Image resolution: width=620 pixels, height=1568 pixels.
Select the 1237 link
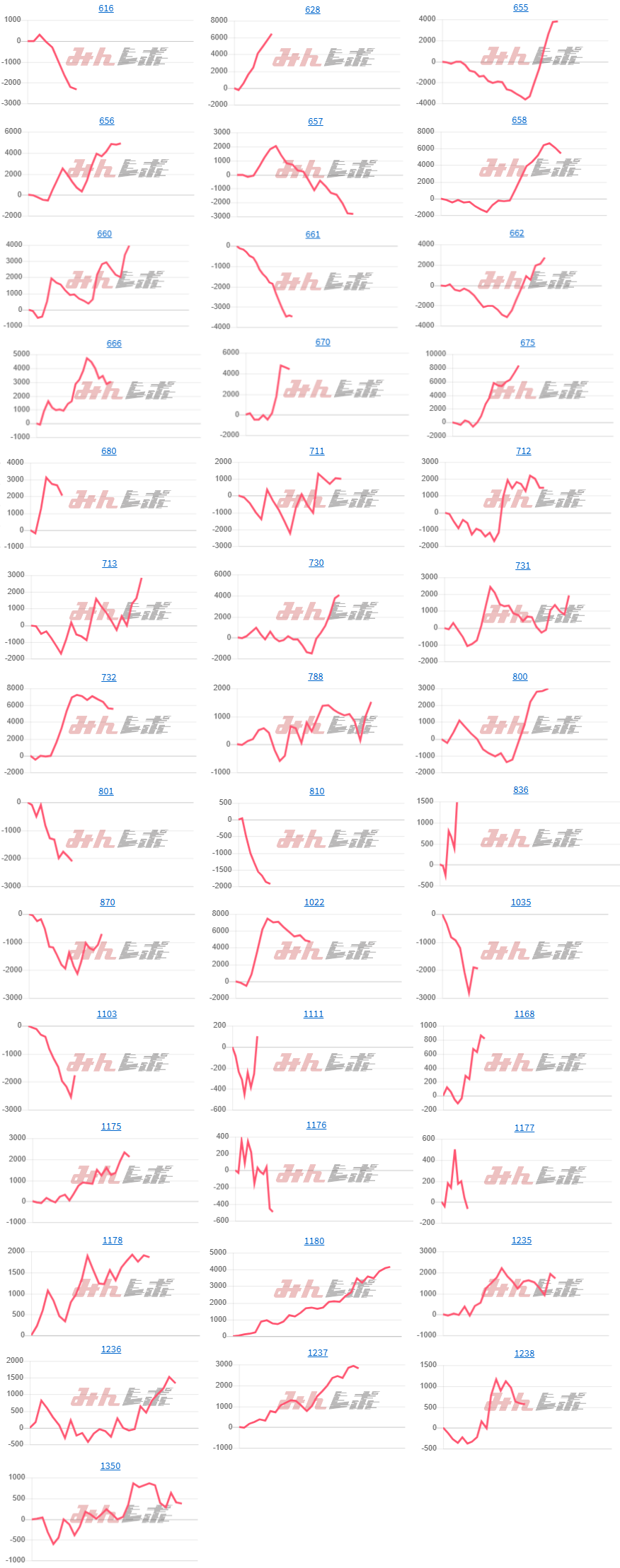318,1353
